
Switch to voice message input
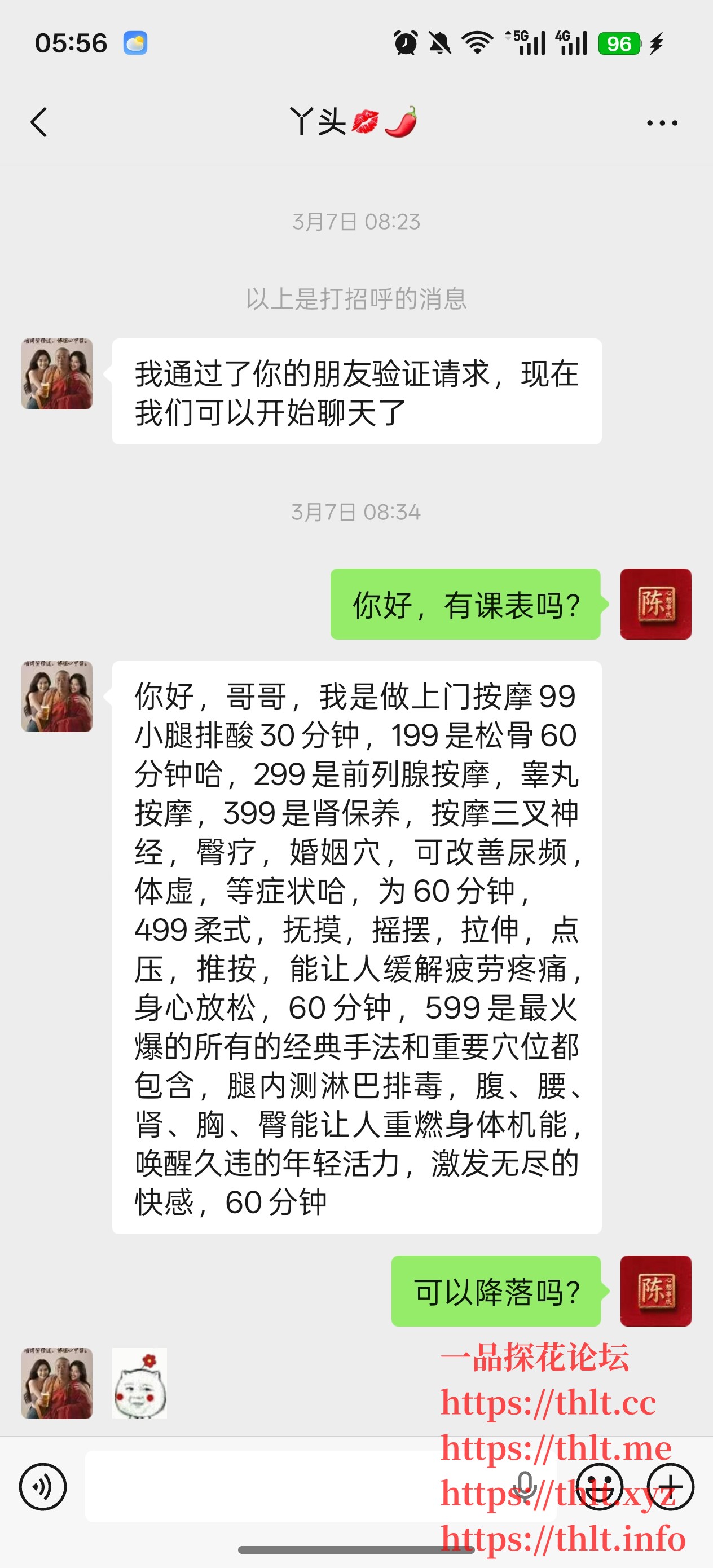coord(43,1487)
